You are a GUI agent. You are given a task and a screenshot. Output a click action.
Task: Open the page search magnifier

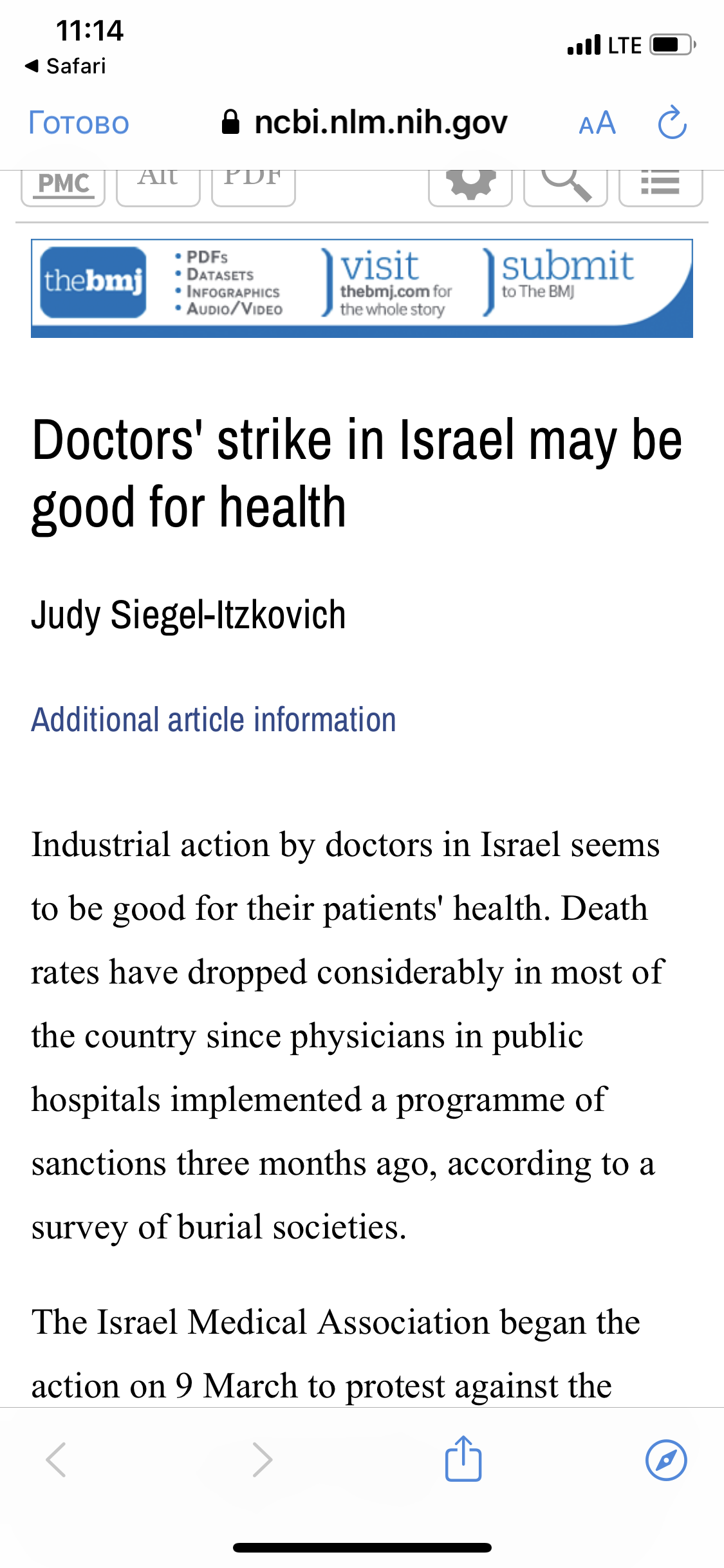[566, 186]
